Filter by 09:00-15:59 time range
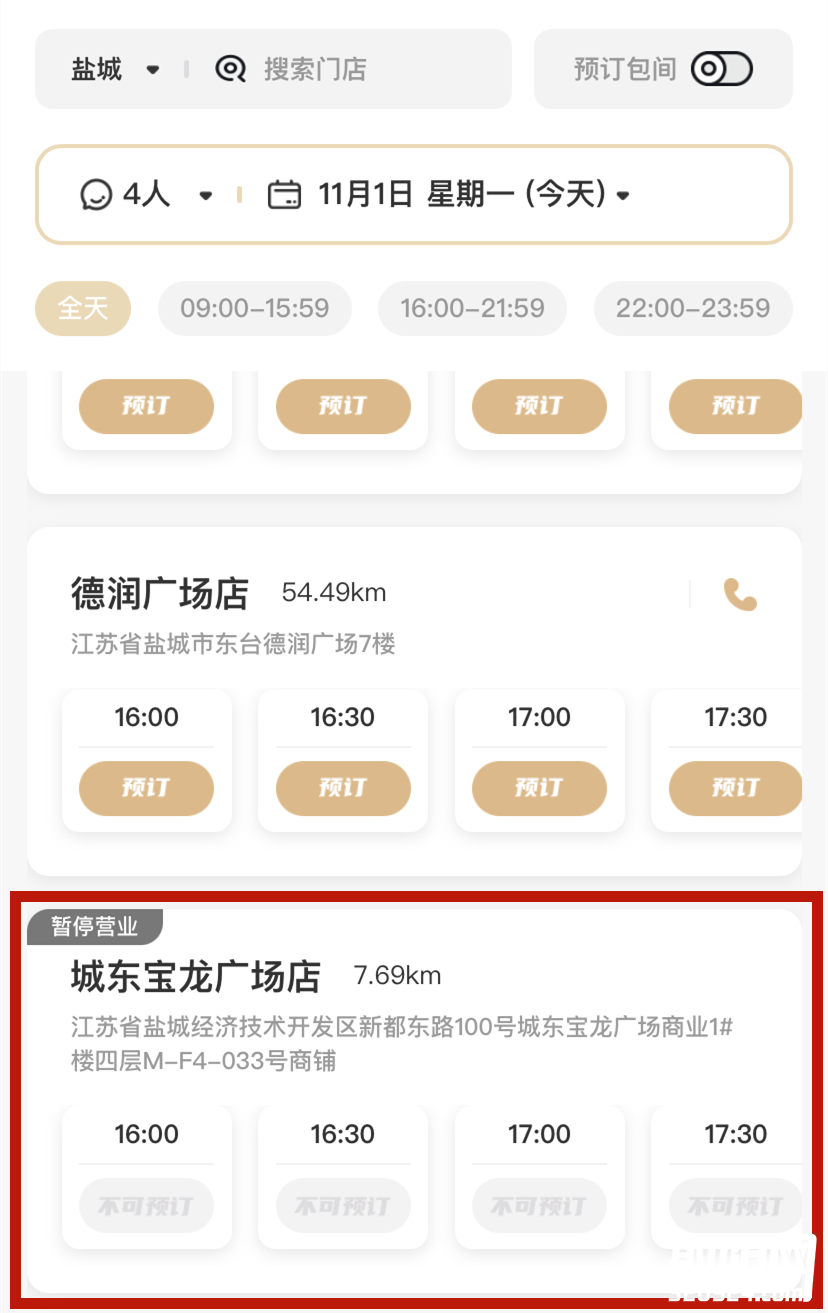Image resolution: width=828 pixels, height=1313 pixels. pyautogui.click(x=254, y=308)
